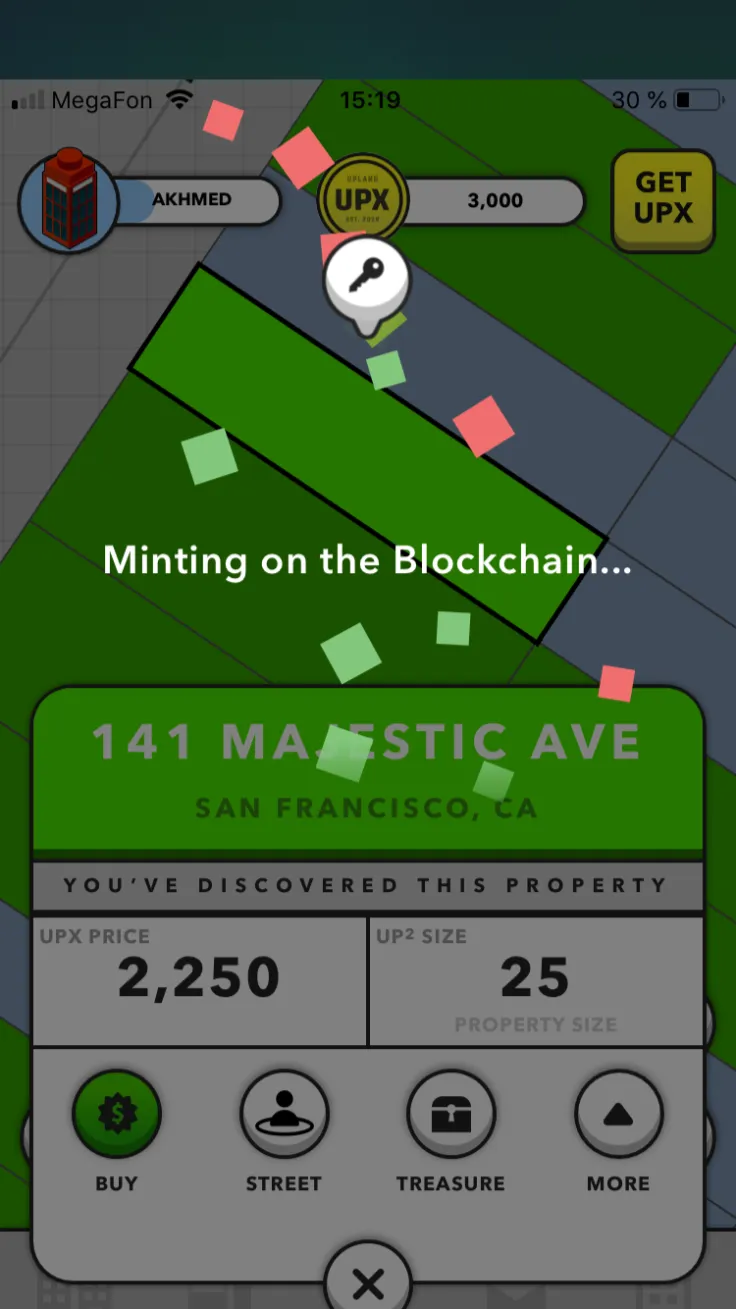Open the UPX balance coin
The image size is (736, 1309).
tap(362, 199)
